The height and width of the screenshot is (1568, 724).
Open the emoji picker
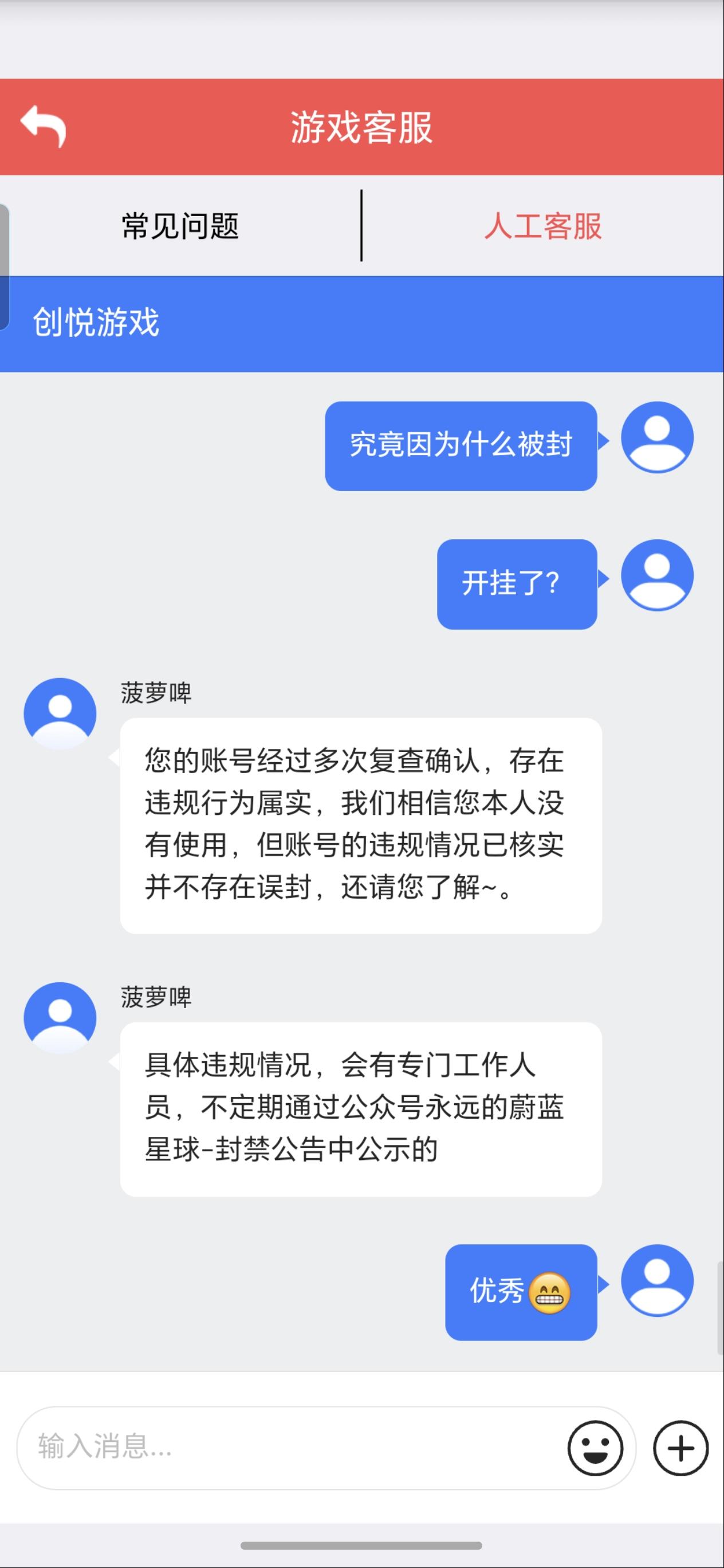[595, 1448]
